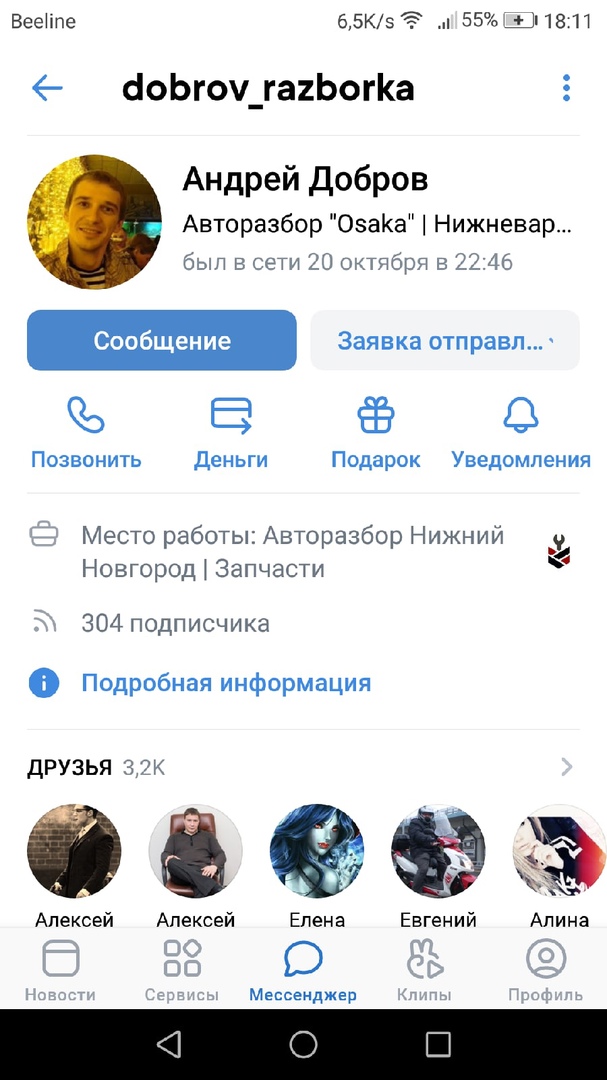
Task: Open friend Евгений's profile
Action: click(438, 852)
